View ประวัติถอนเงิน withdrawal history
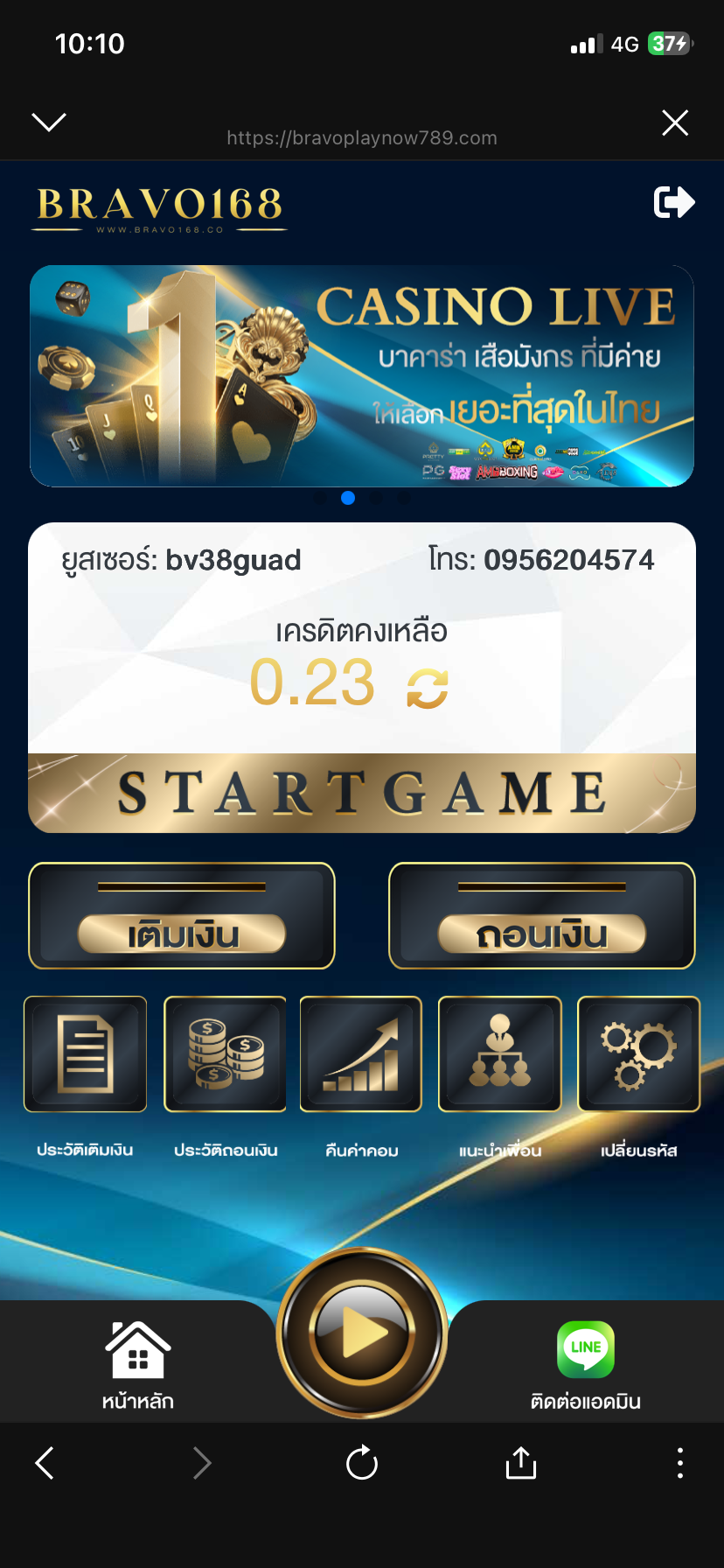The height and width of the screenshot is (1568, 724). click(226, 1054)
